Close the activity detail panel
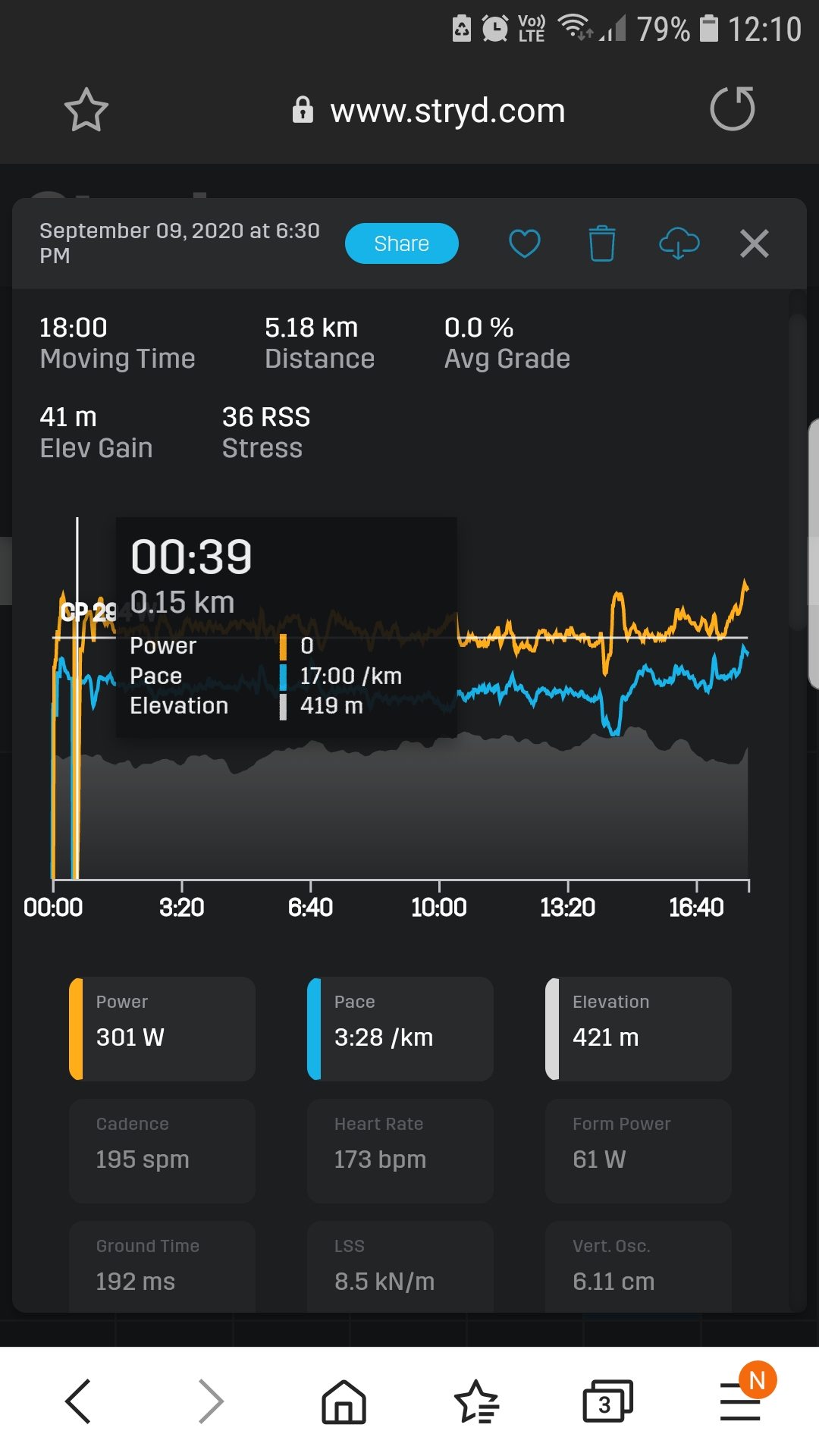Screen dimensions: 819x1456 pos(754,243)
